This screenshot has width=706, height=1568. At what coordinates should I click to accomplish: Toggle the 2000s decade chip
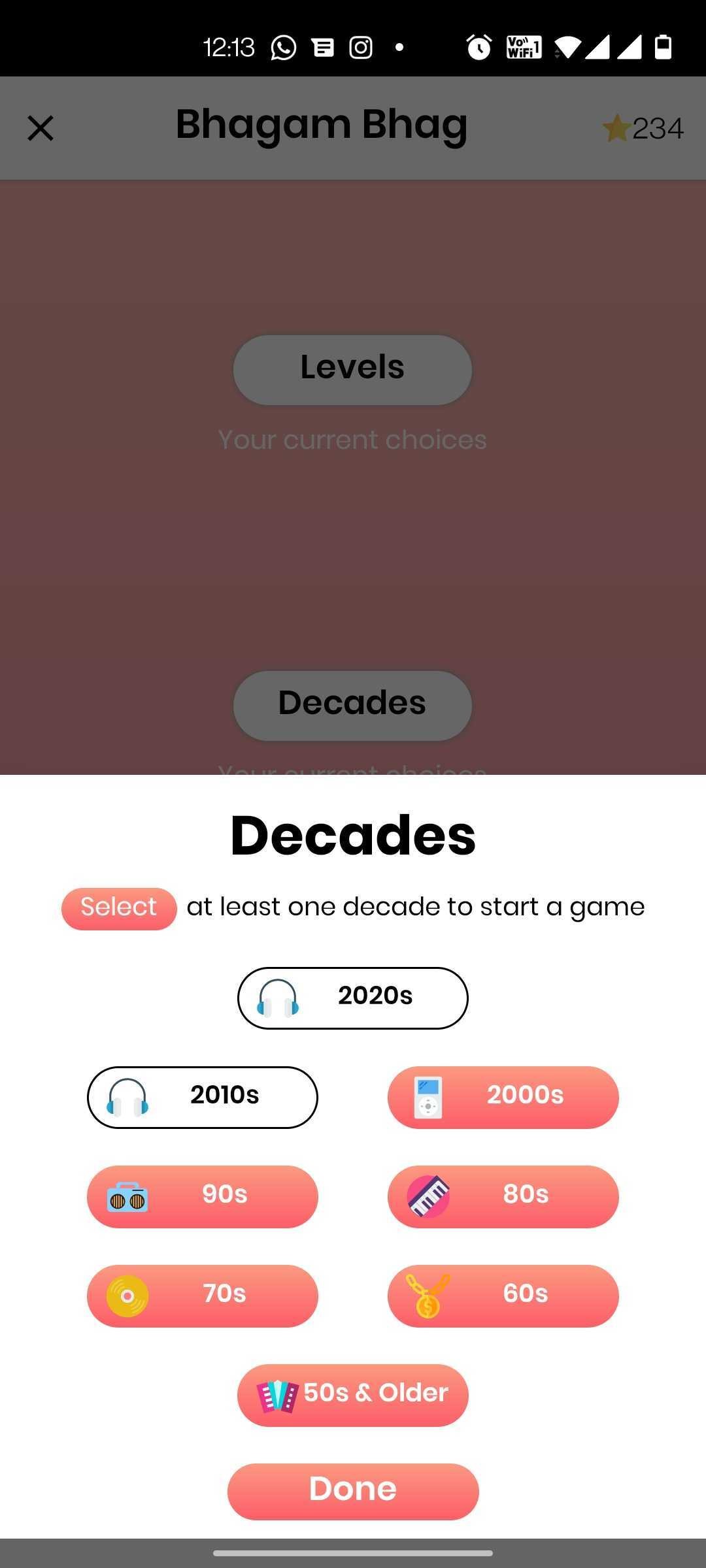[503, 1097]
